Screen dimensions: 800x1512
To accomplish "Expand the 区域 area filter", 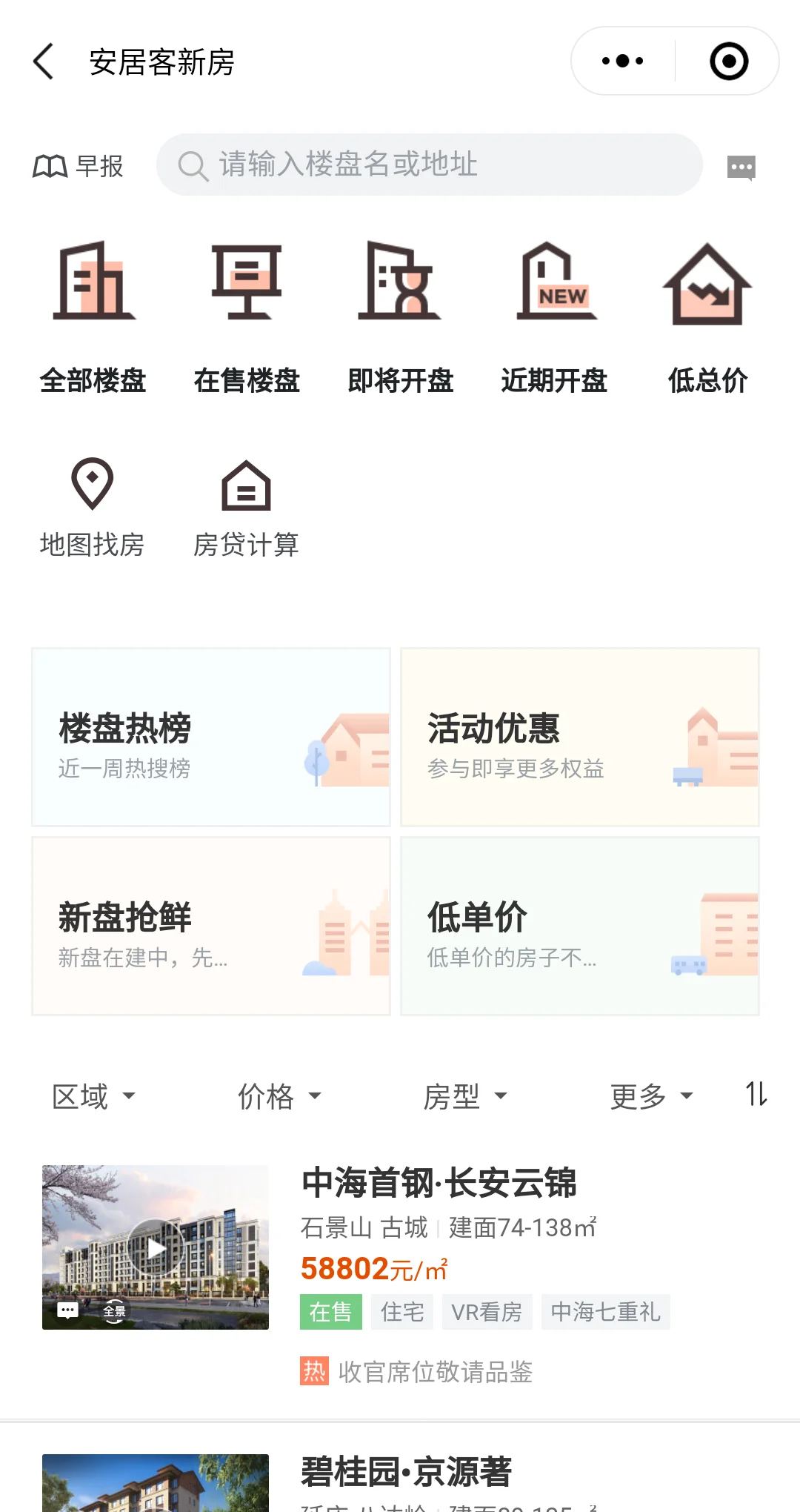I will [x=93, y=1096].
